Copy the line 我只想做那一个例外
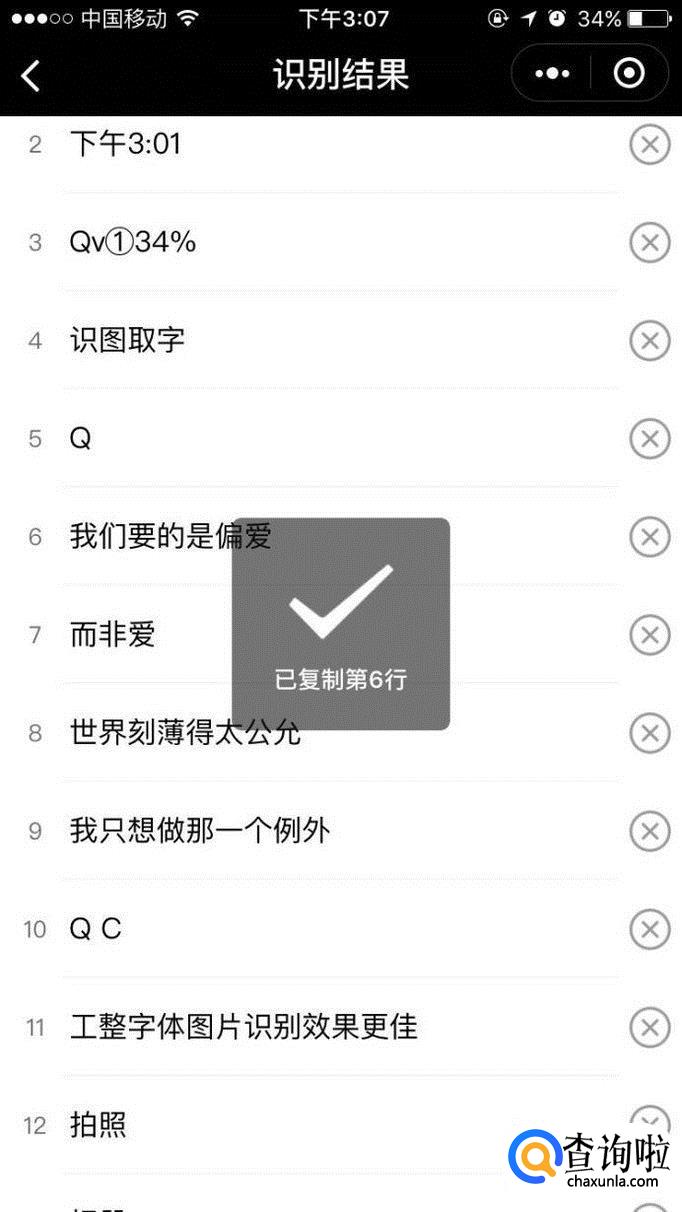Viewport: 682px width, 1212px height. pos(200,831)
